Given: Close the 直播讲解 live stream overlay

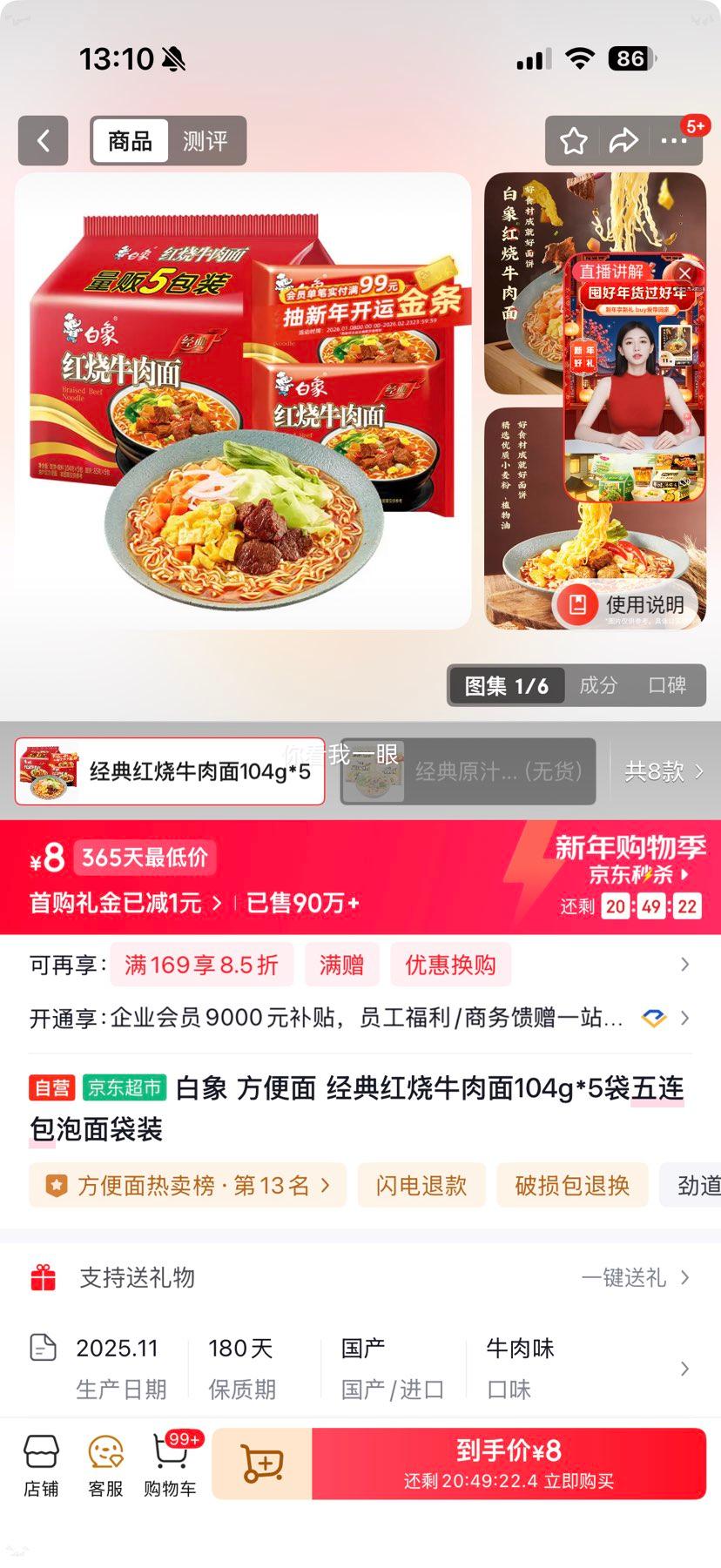Looking at the screenshot, I should (684, 273).
